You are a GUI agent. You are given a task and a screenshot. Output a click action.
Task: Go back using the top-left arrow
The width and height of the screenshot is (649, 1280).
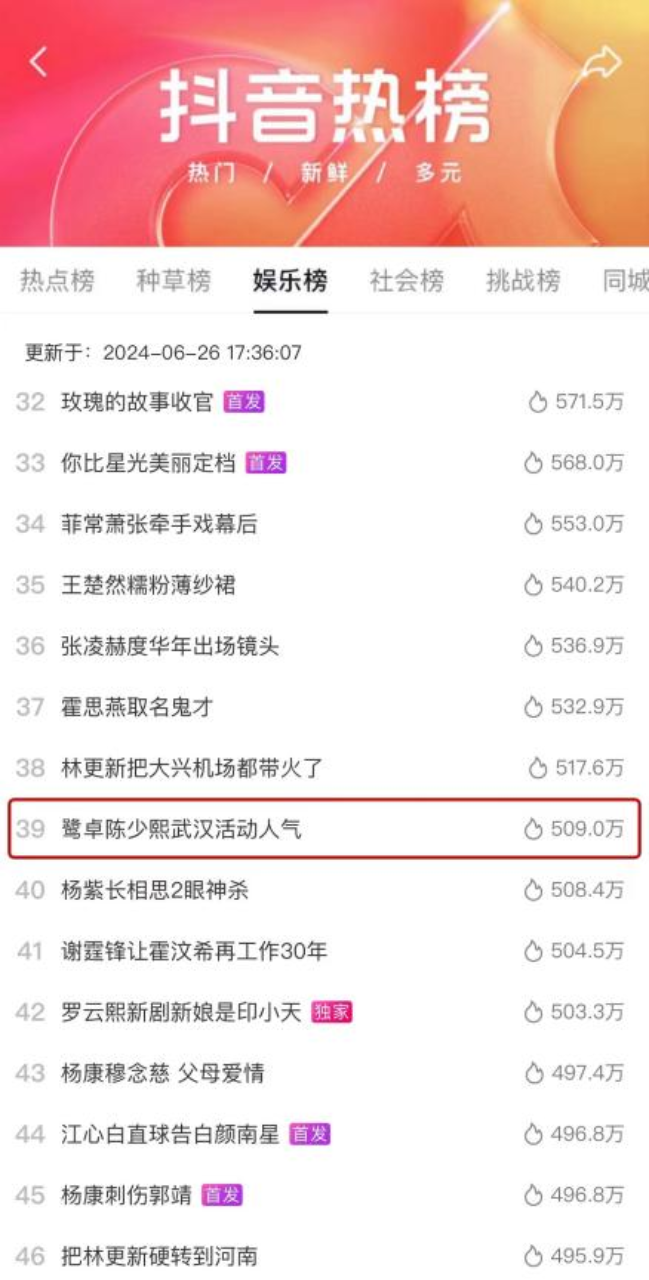[38, 62]
